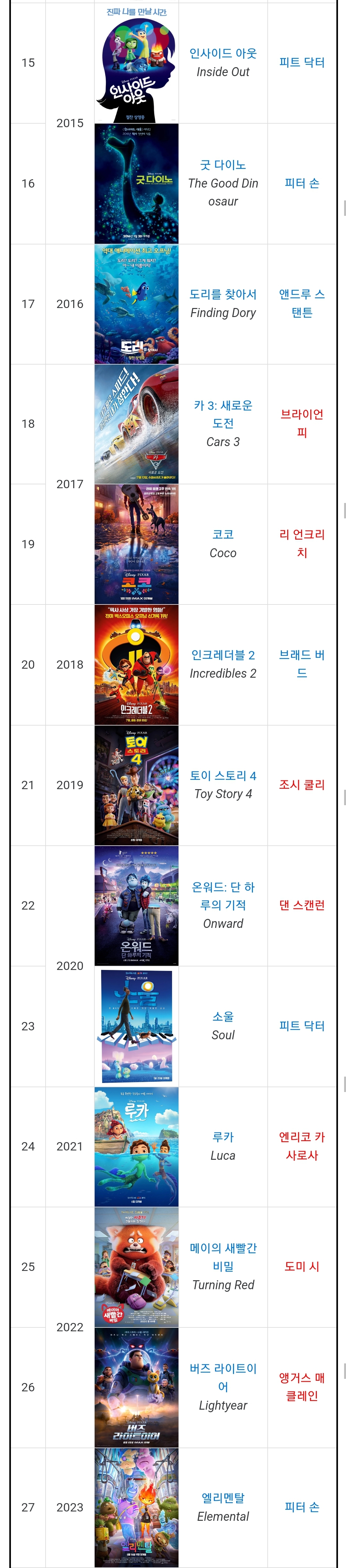Open 메이의 새빨간 비밀 link
Viewport: 346px width, 1568px height.
(x=222, y=1257)
